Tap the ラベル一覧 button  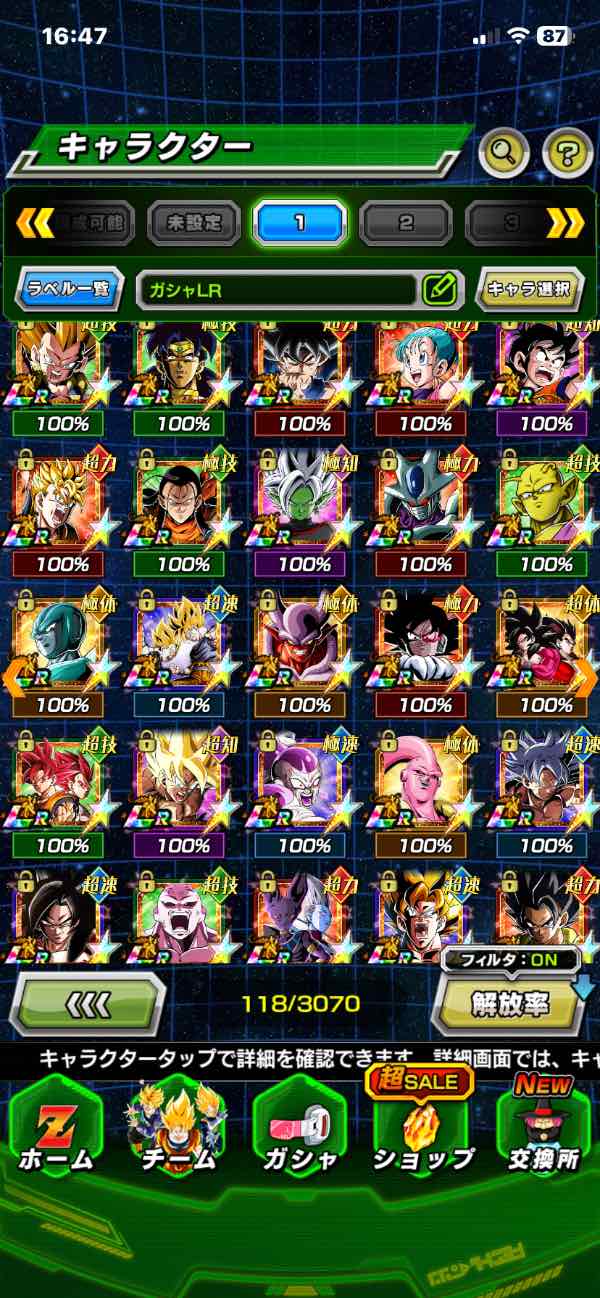click(69, 290)
